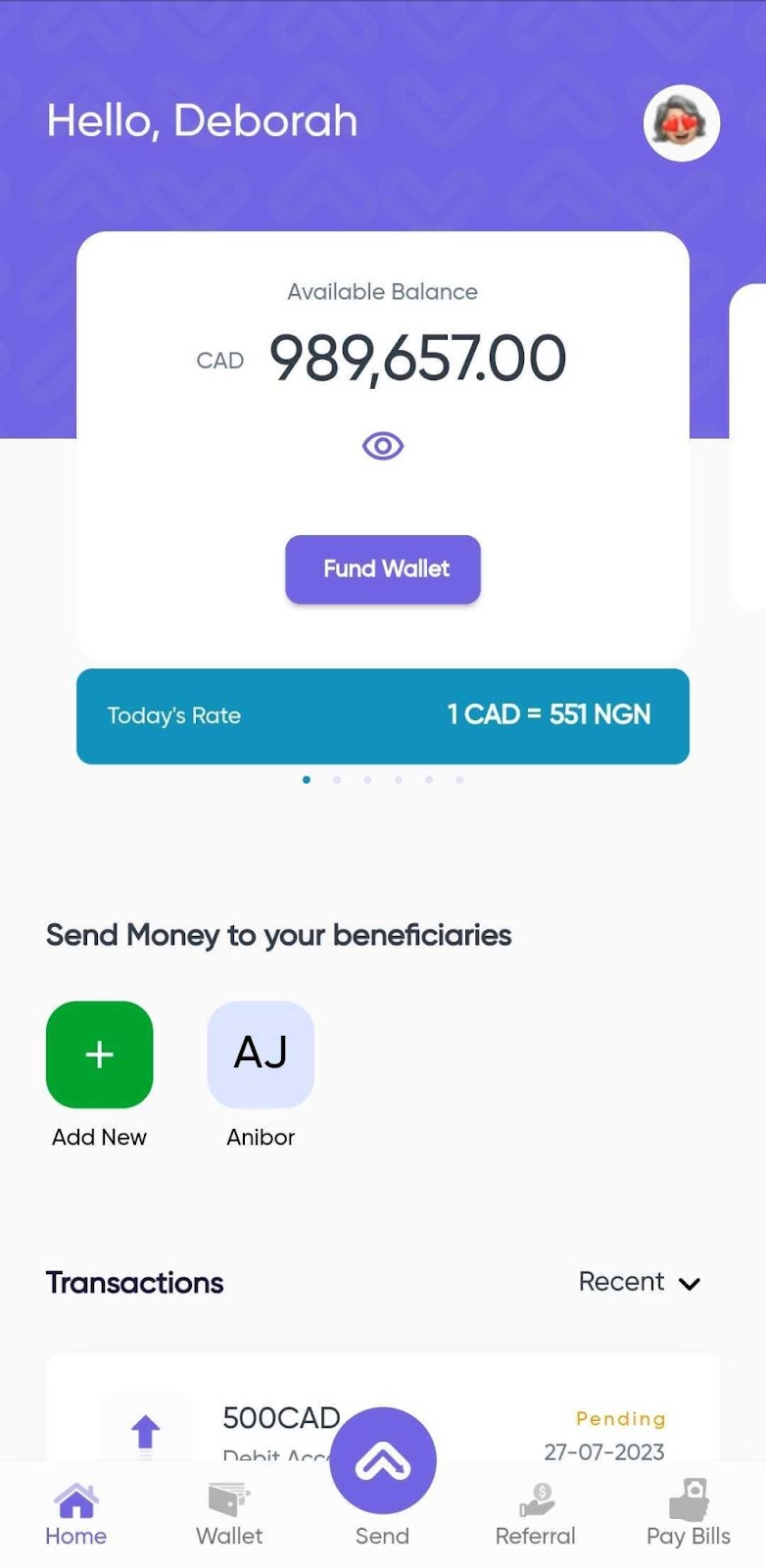View the Today's Rate banner

[x=382, y=716]
